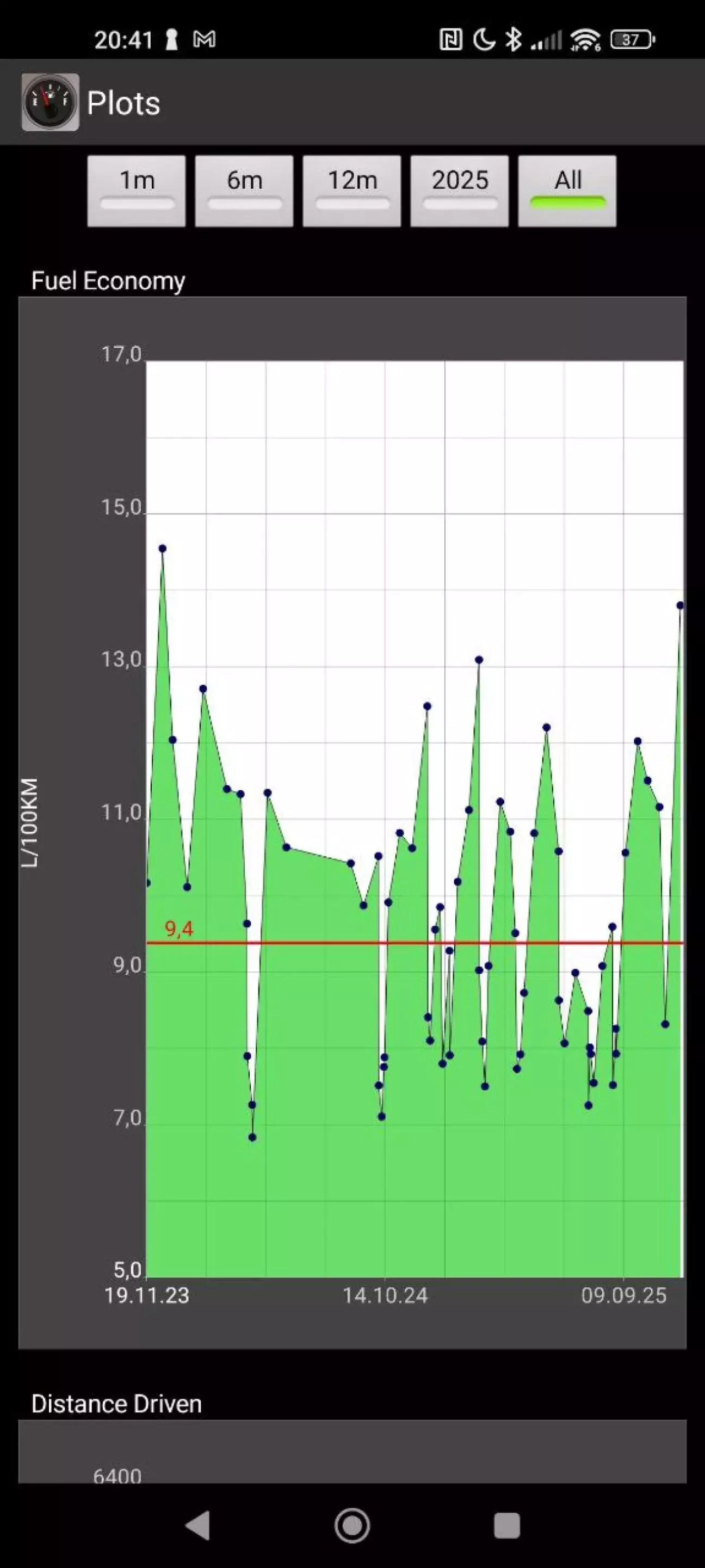Filter plots to year 2025
This screenshot has height=1568, width=705.
[459, 190]
